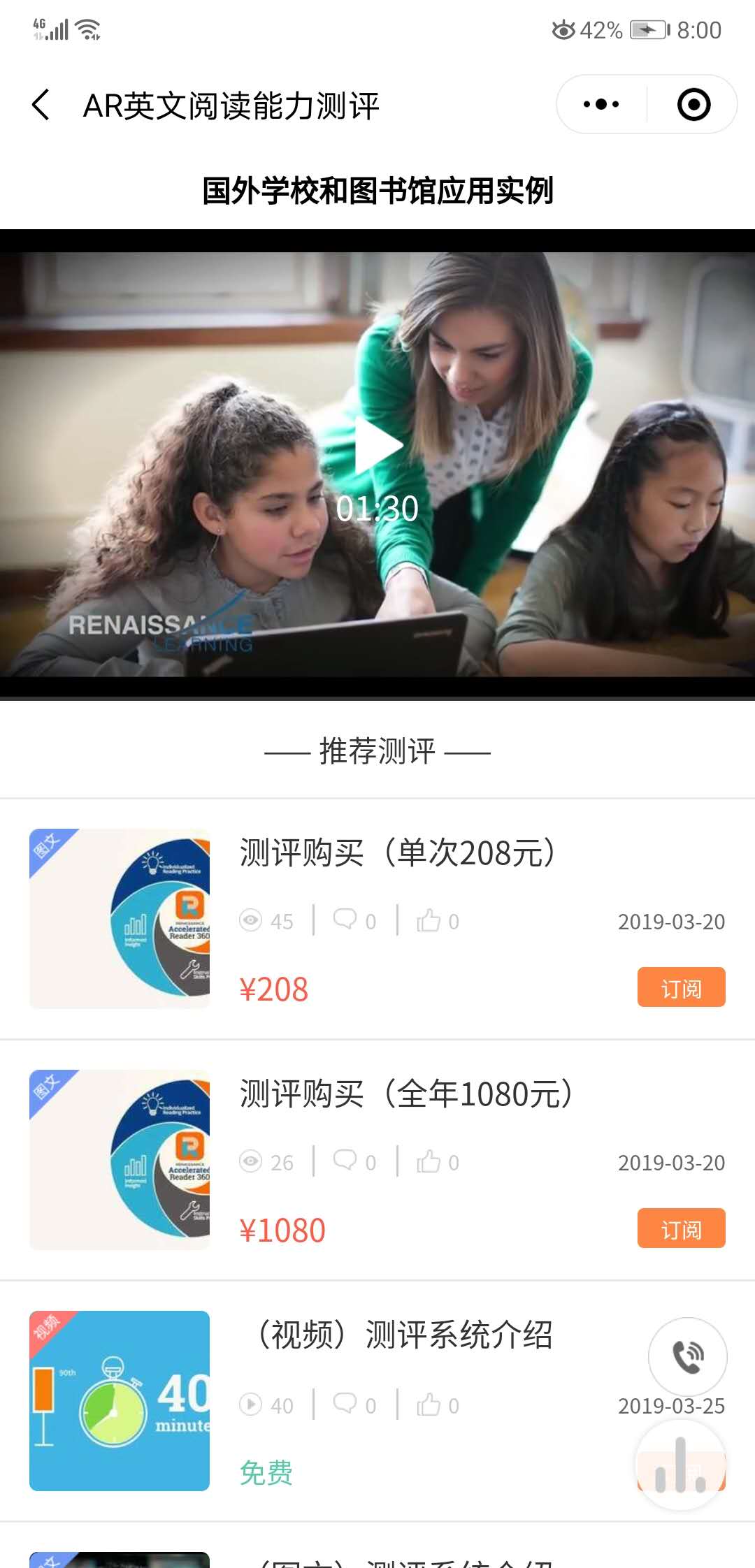Viewport: 755px width, 1568px height.
Task: Open （视频）测评系统介绍 video item
Action: tap(405, 1335)
